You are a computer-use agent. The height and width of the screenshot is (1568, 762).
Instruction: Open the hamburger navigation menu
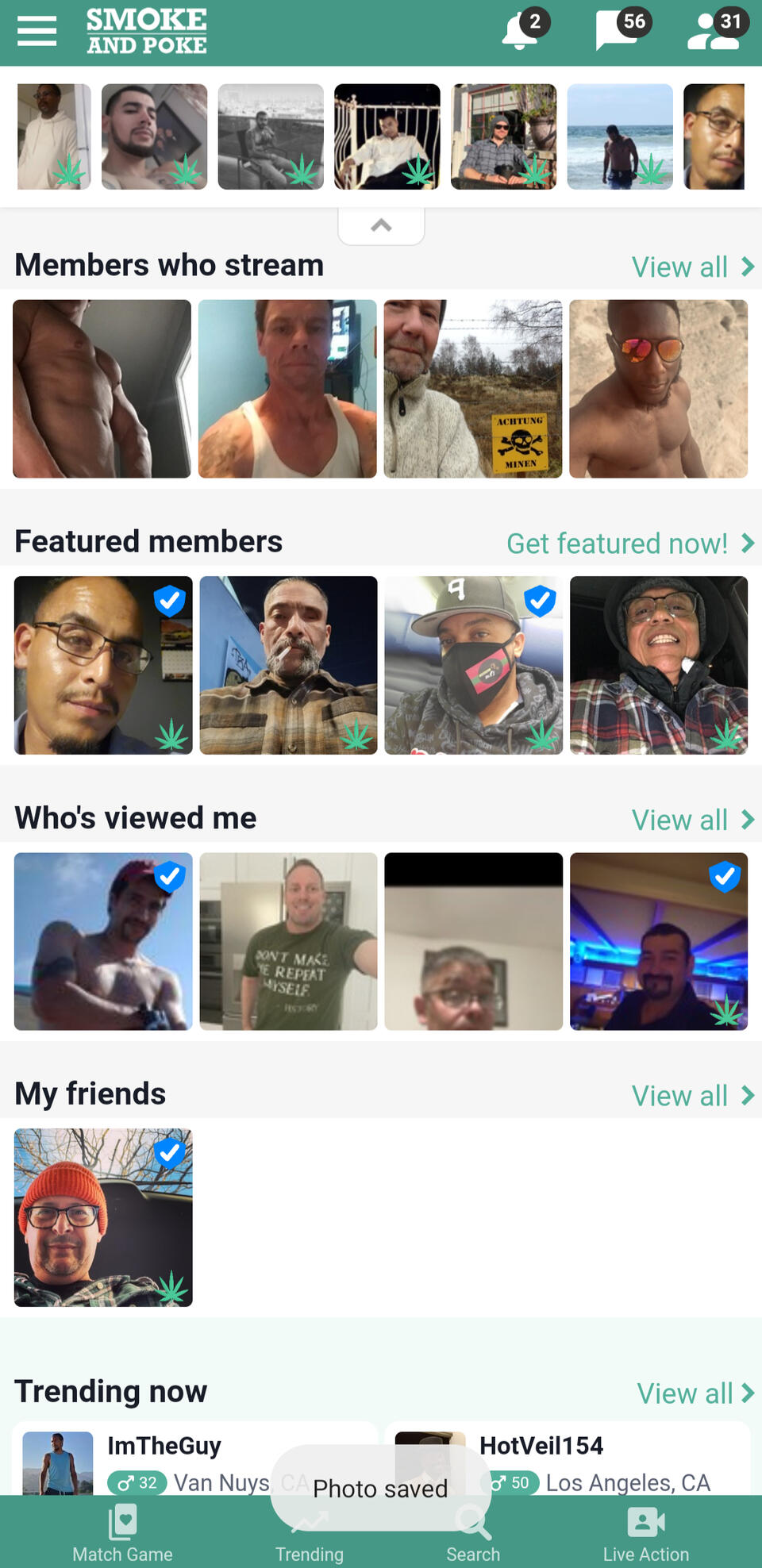tap(37, 32)
